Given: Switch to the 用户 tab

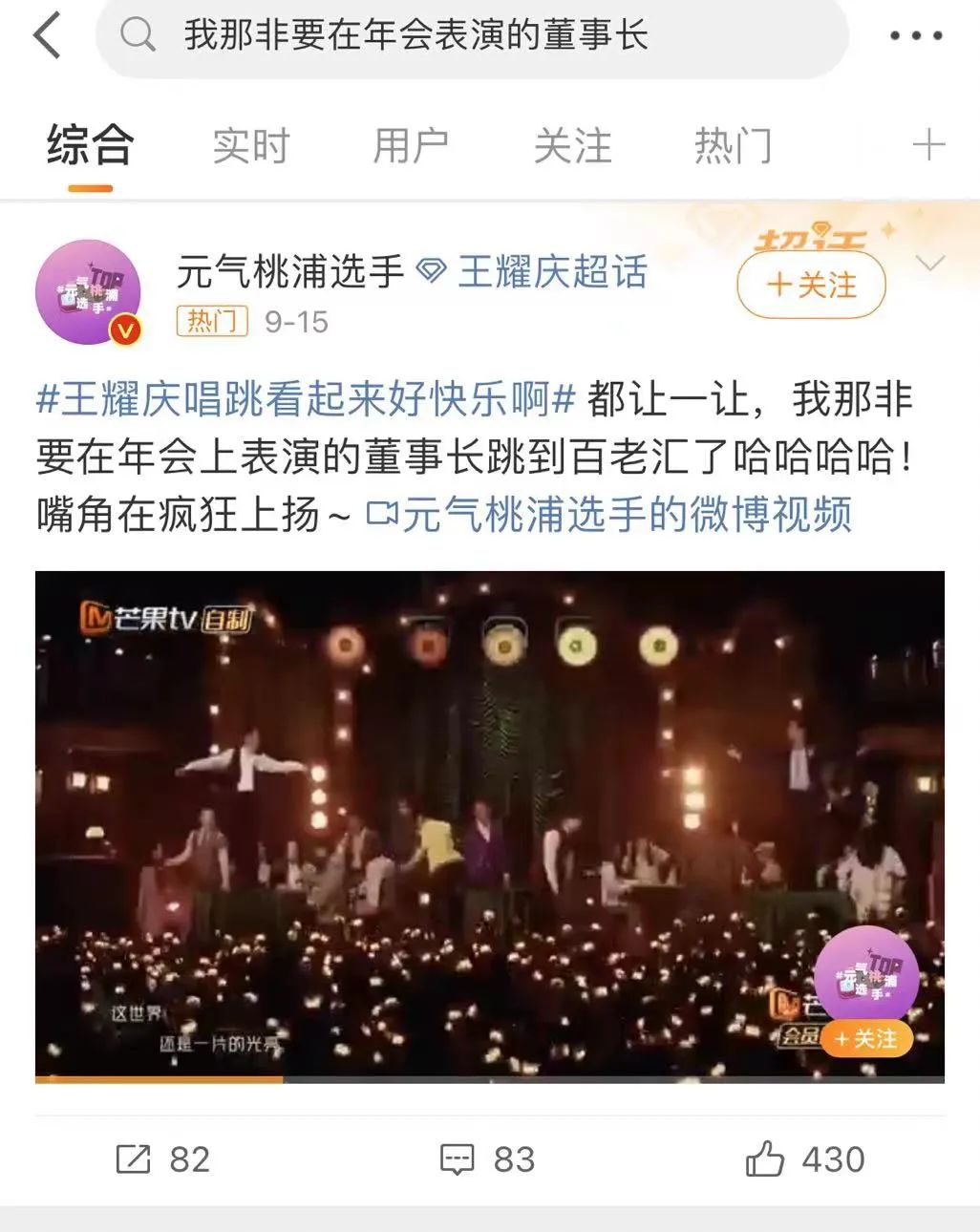Looking at the screenshot, I should (410, 146).
